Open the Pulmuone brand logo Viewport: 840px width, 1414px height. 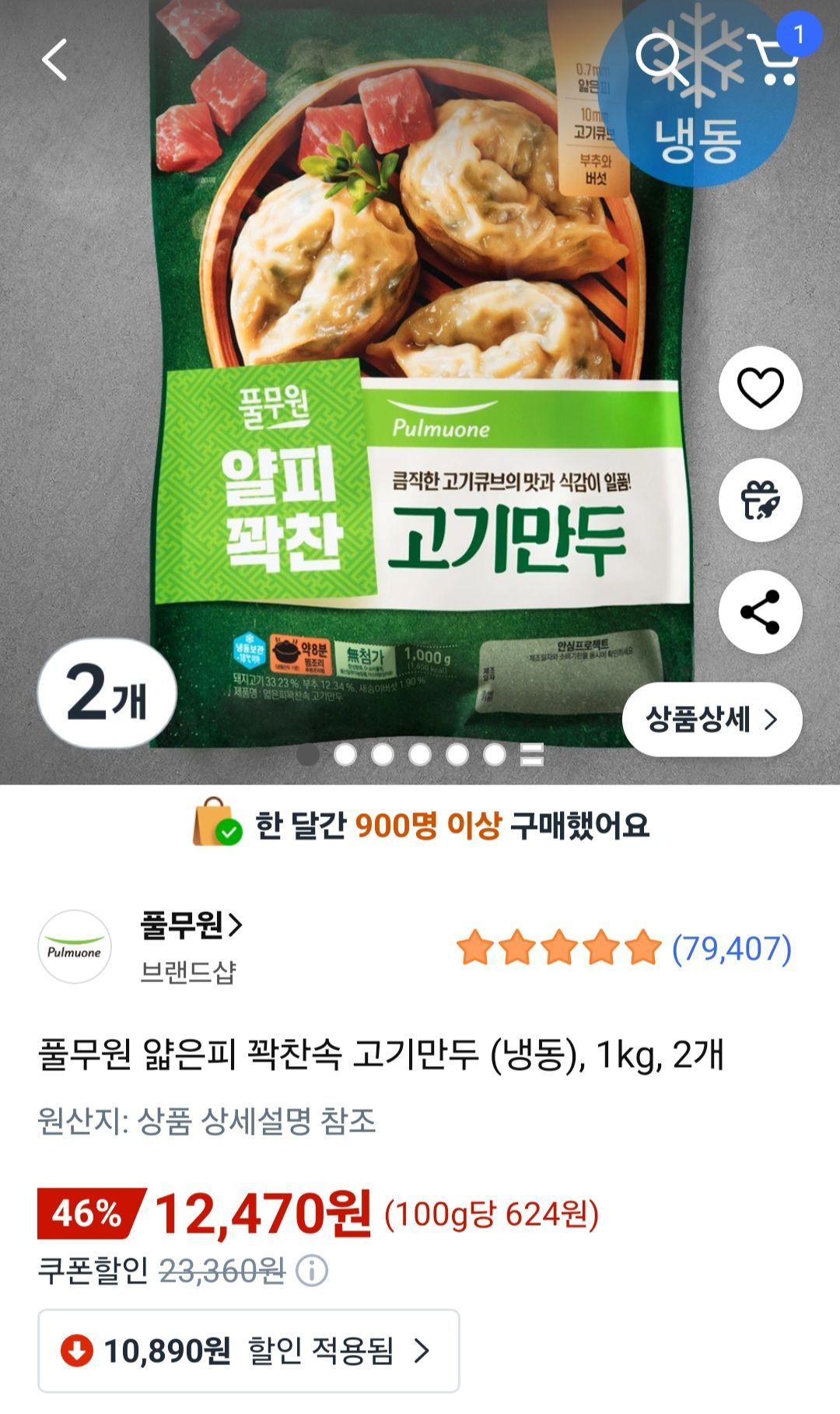coord(75,947)
